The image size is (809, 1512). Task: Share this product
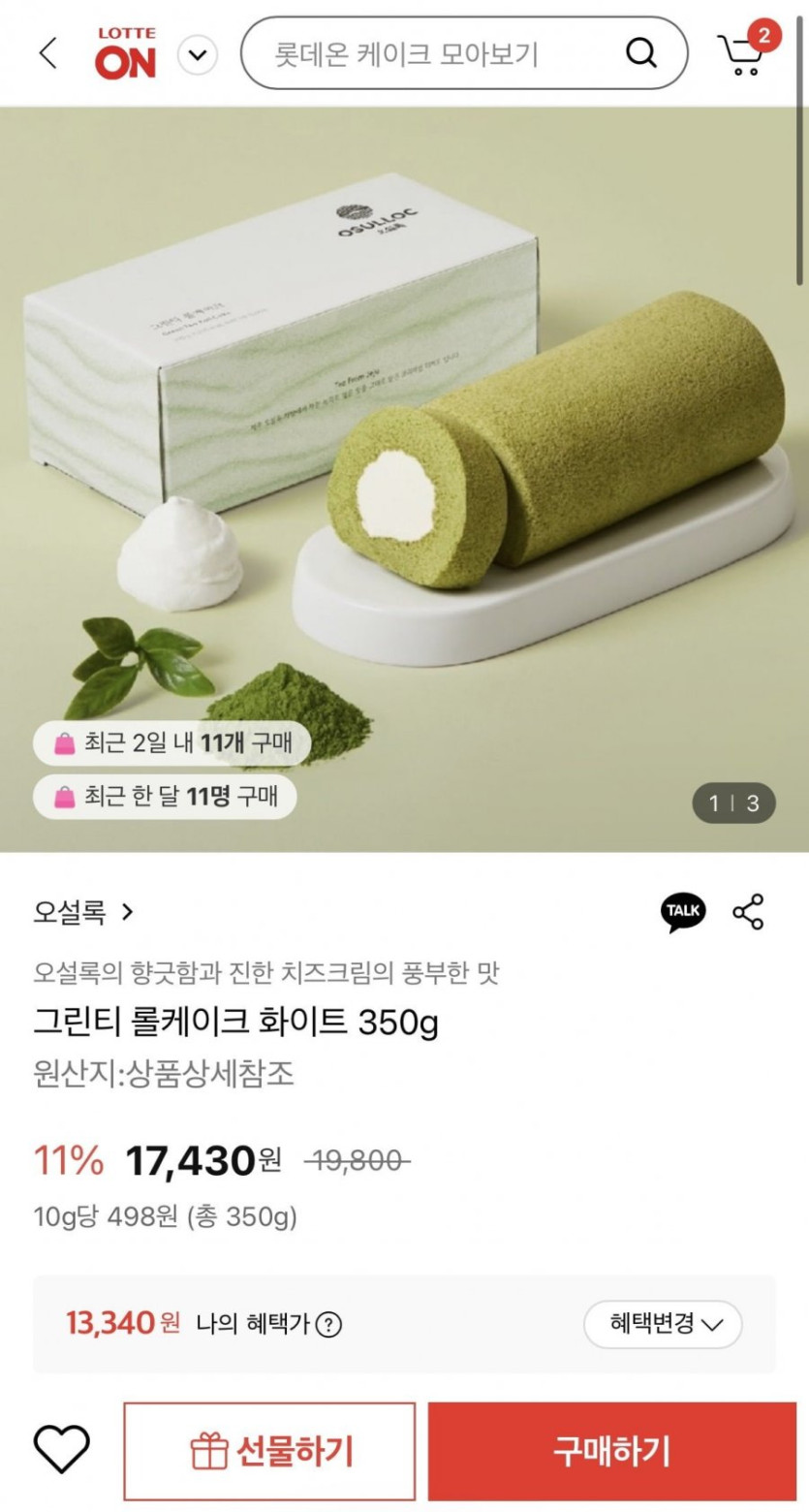coord(748,912)
